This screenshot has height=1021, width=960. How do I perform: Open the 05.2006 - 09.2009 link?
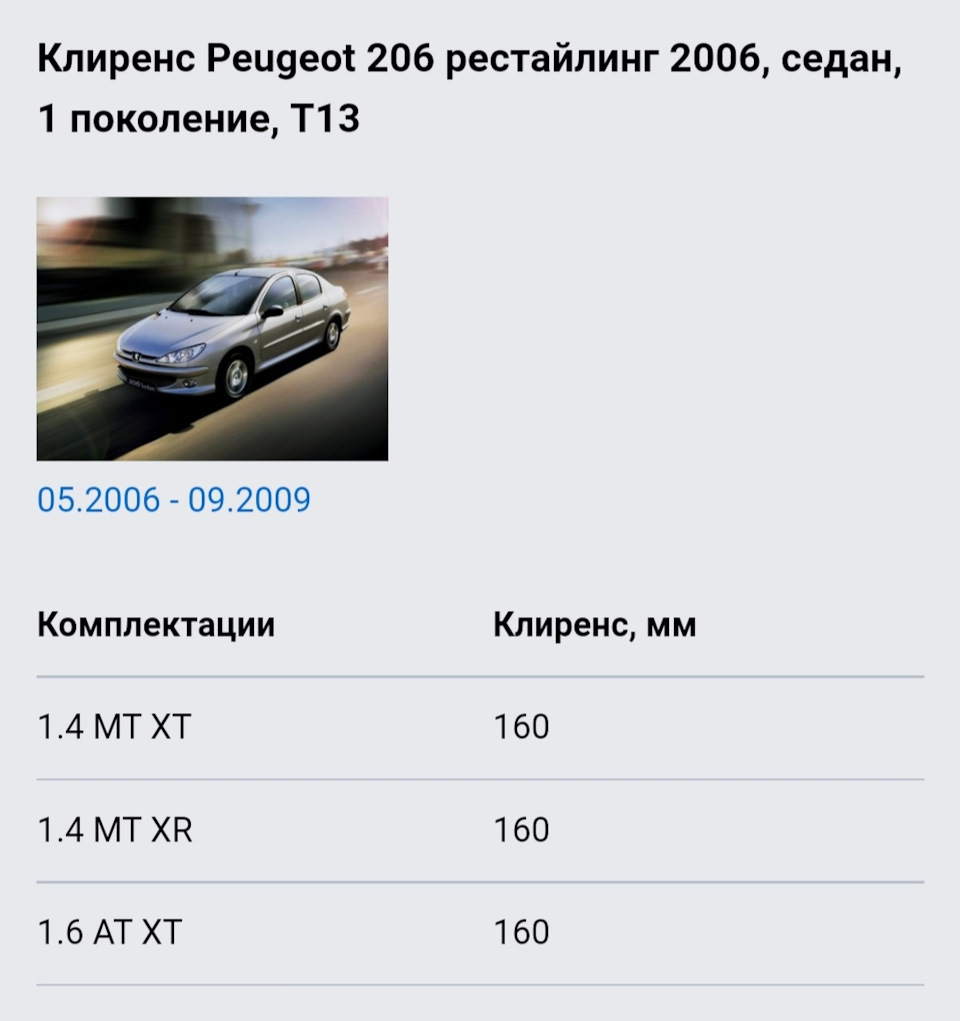pyautogui.click(x=174, y=500)
